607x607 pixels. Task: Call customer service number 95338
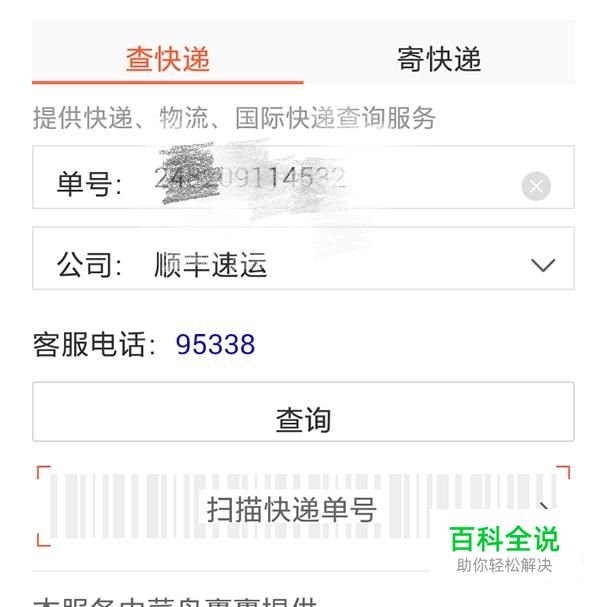point(215,345)
